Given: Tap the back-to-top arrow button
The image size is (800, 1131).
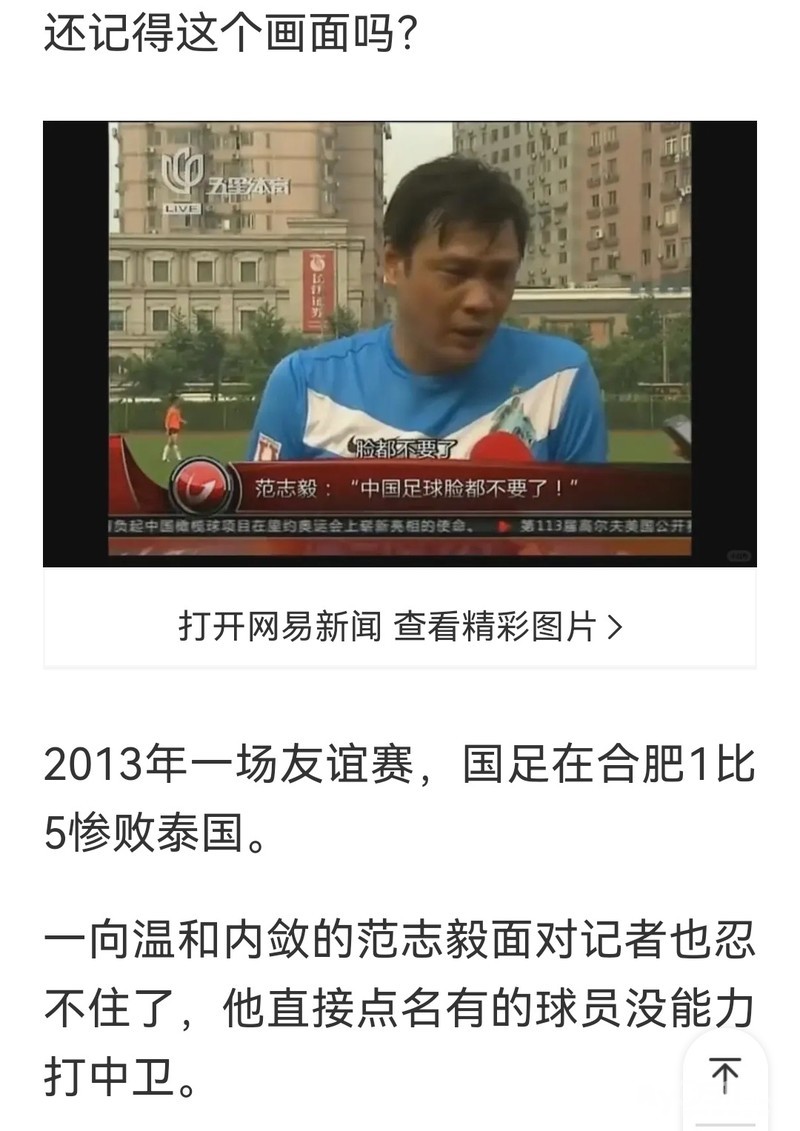Looking at the screenshot, I should click(x=725, y=1077).
